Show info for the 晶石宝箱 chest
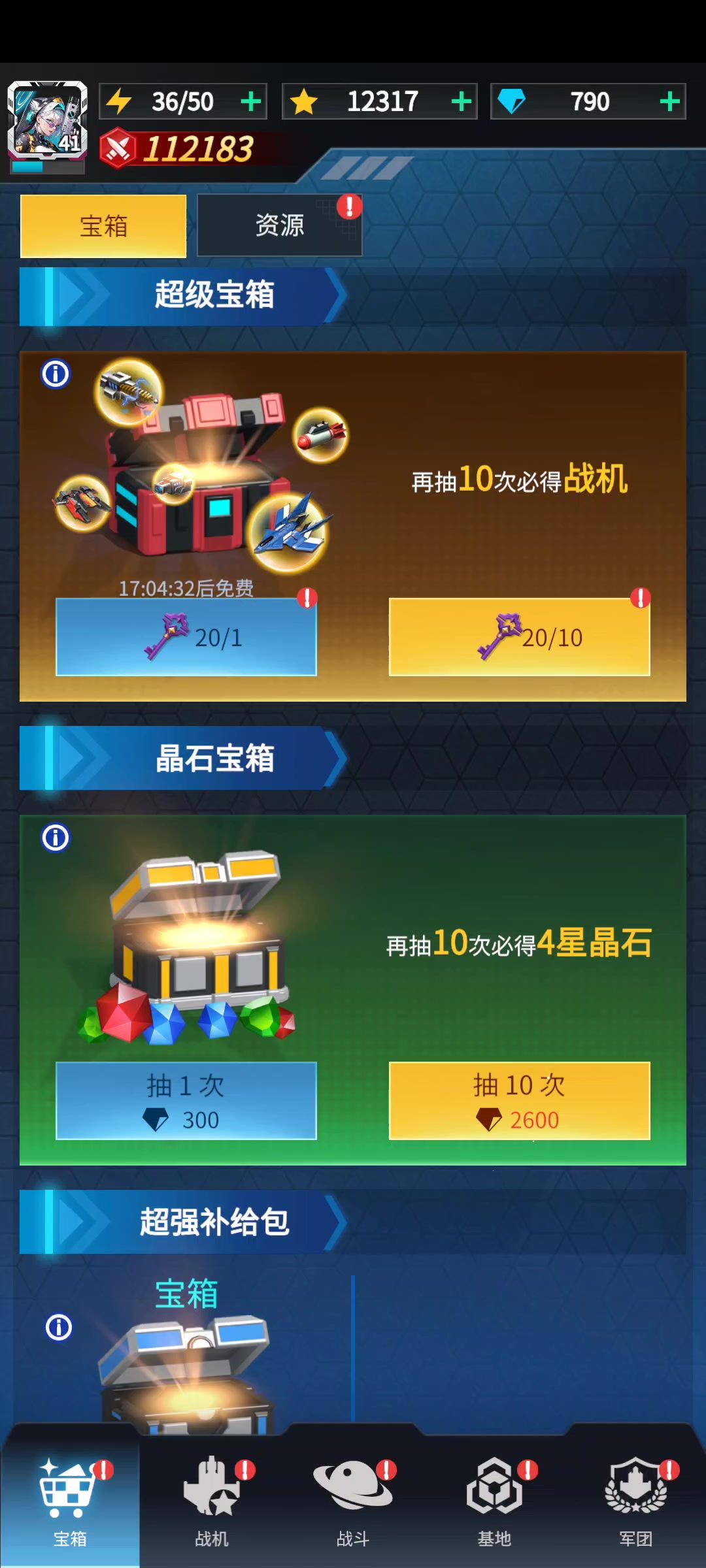Viewport: 706px width, 1568px height. [x=56, y=838]
